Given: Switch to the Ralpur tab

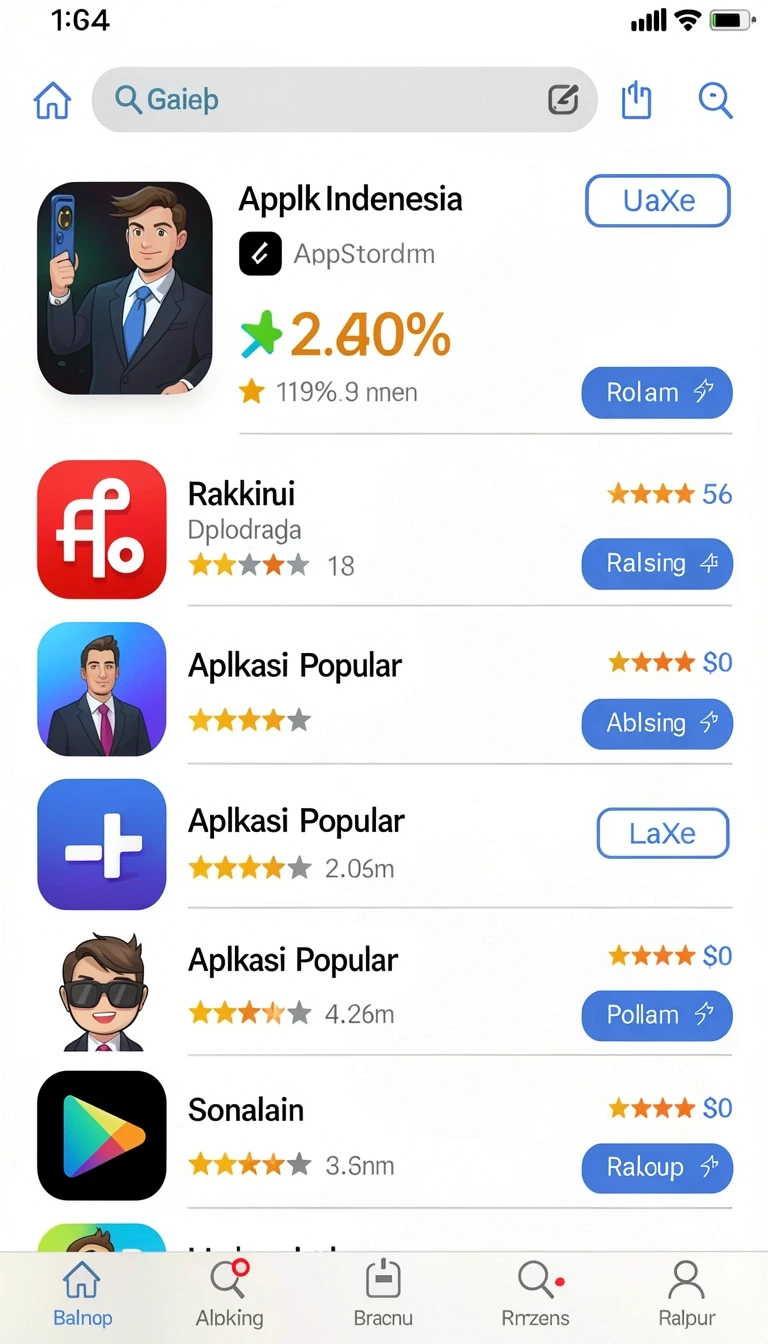Looking at the screenshot, I should coord(687,1294).
